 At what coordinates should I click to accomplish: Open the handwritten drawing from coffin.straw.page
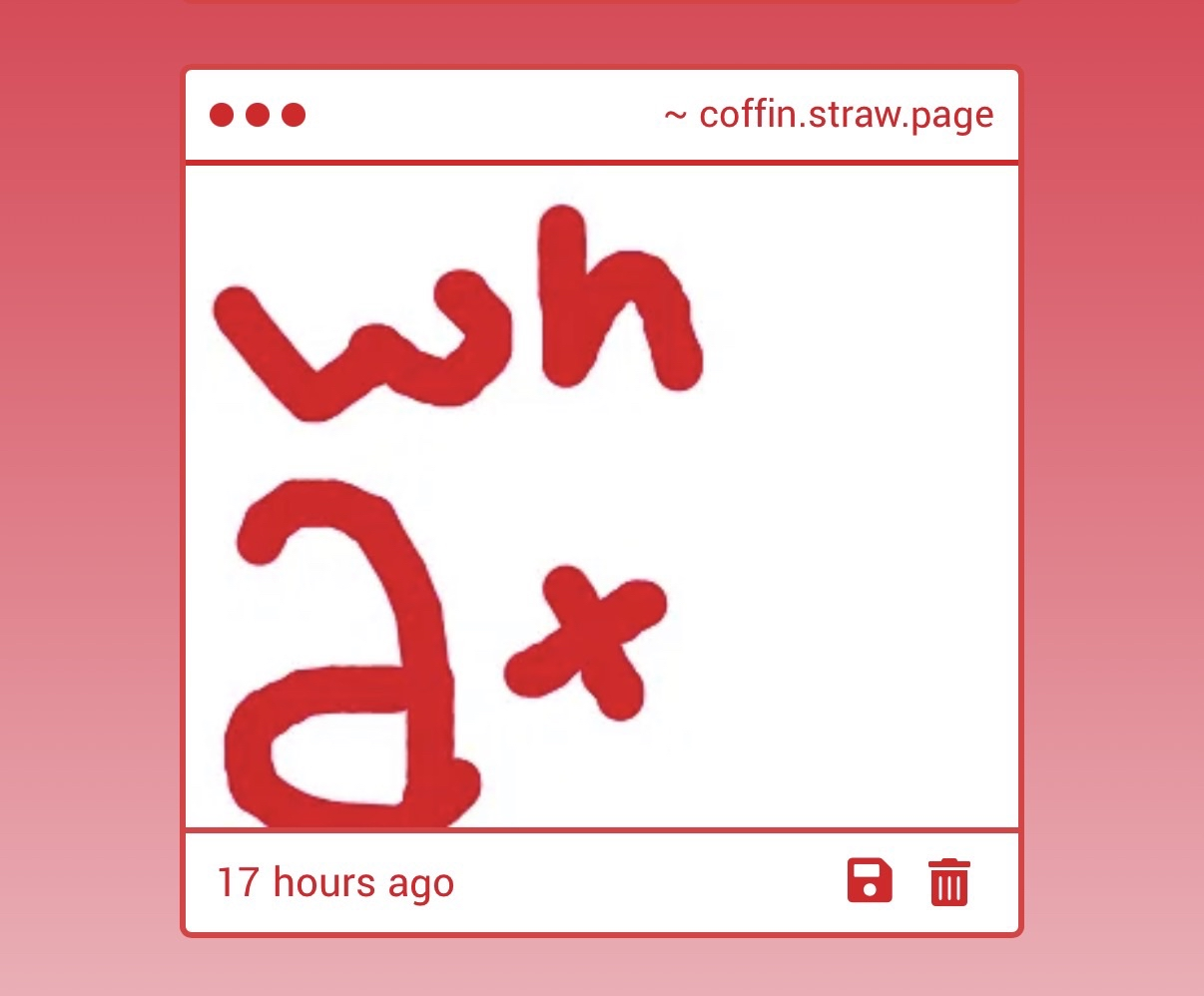[601, 497]
